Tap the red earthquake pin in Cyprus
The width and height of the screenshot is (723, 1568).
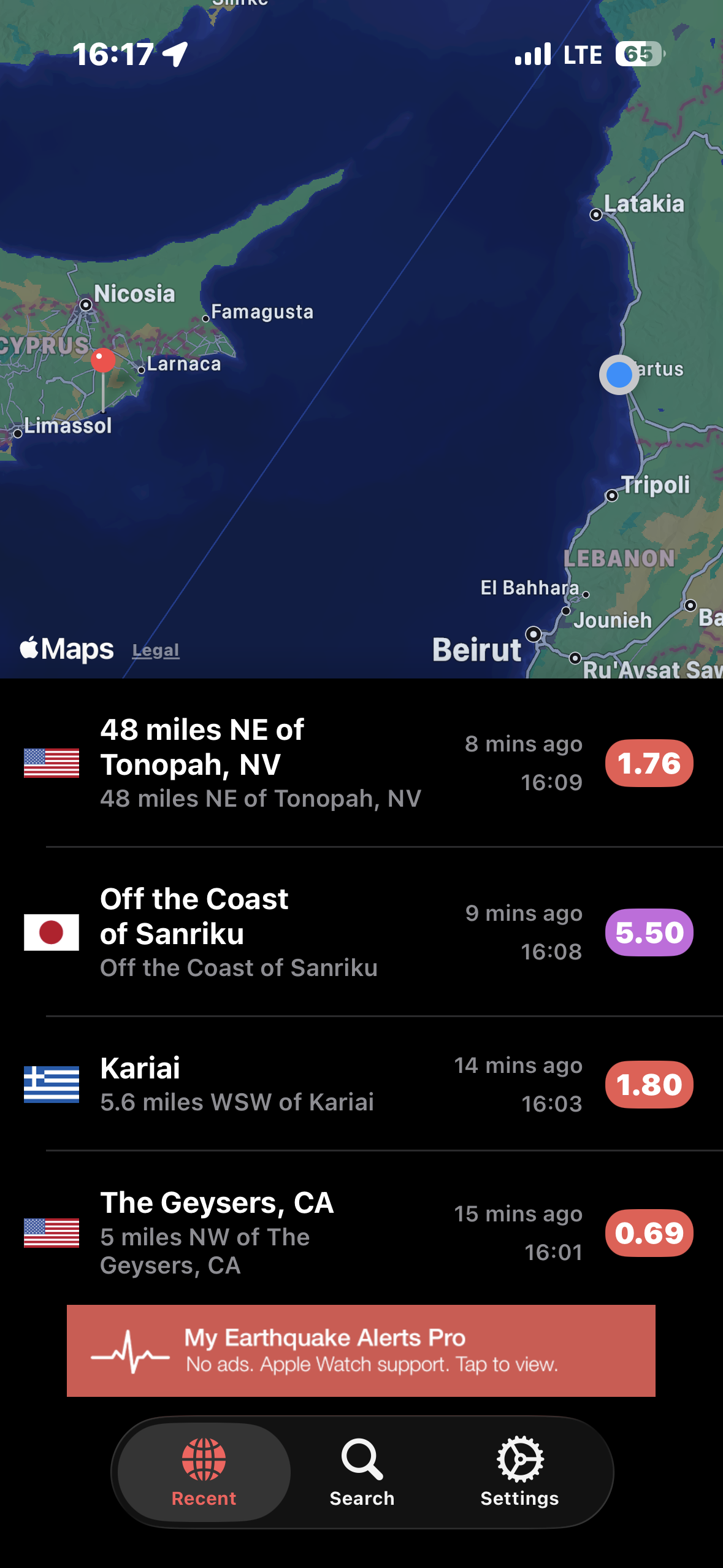[x=103, y=361]
